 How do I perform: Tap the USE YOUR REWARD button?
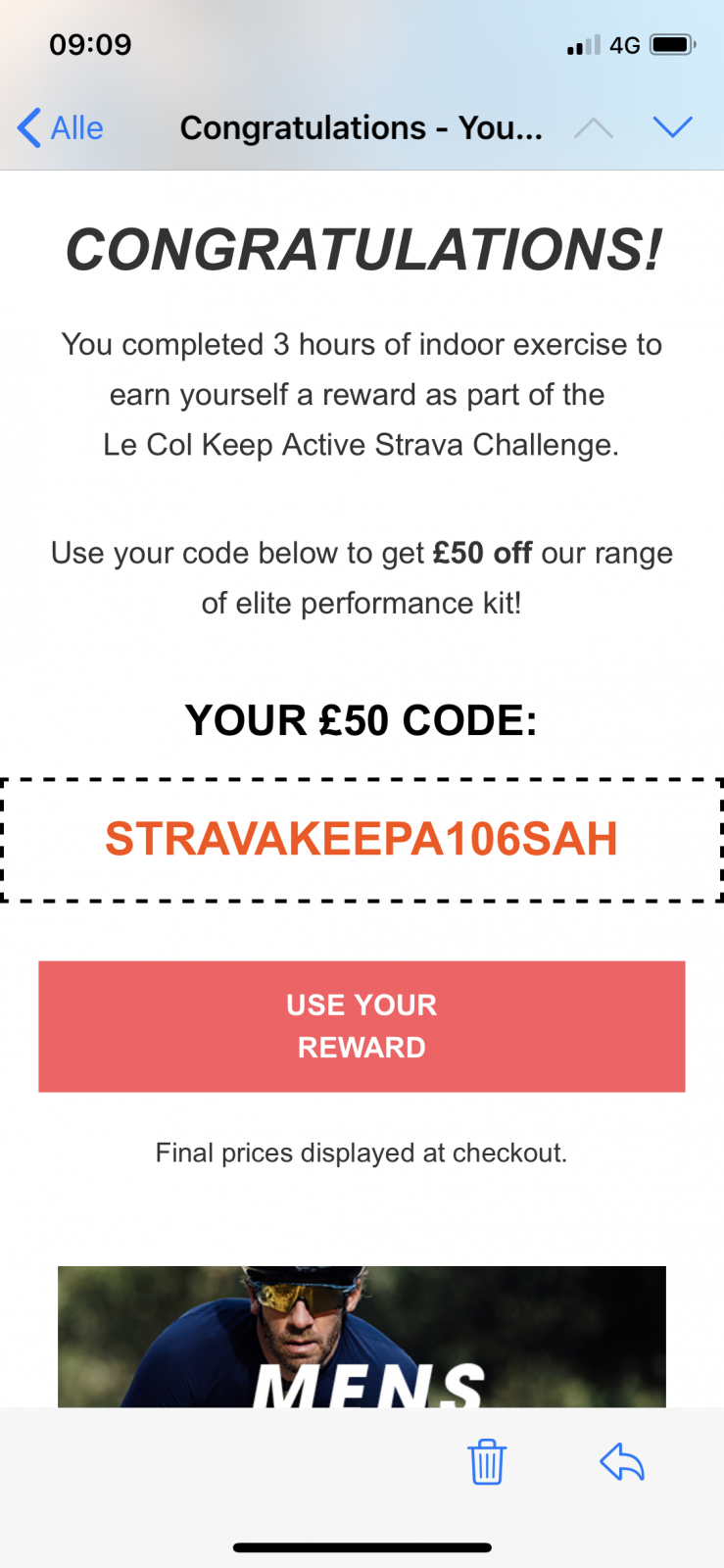362,1026
